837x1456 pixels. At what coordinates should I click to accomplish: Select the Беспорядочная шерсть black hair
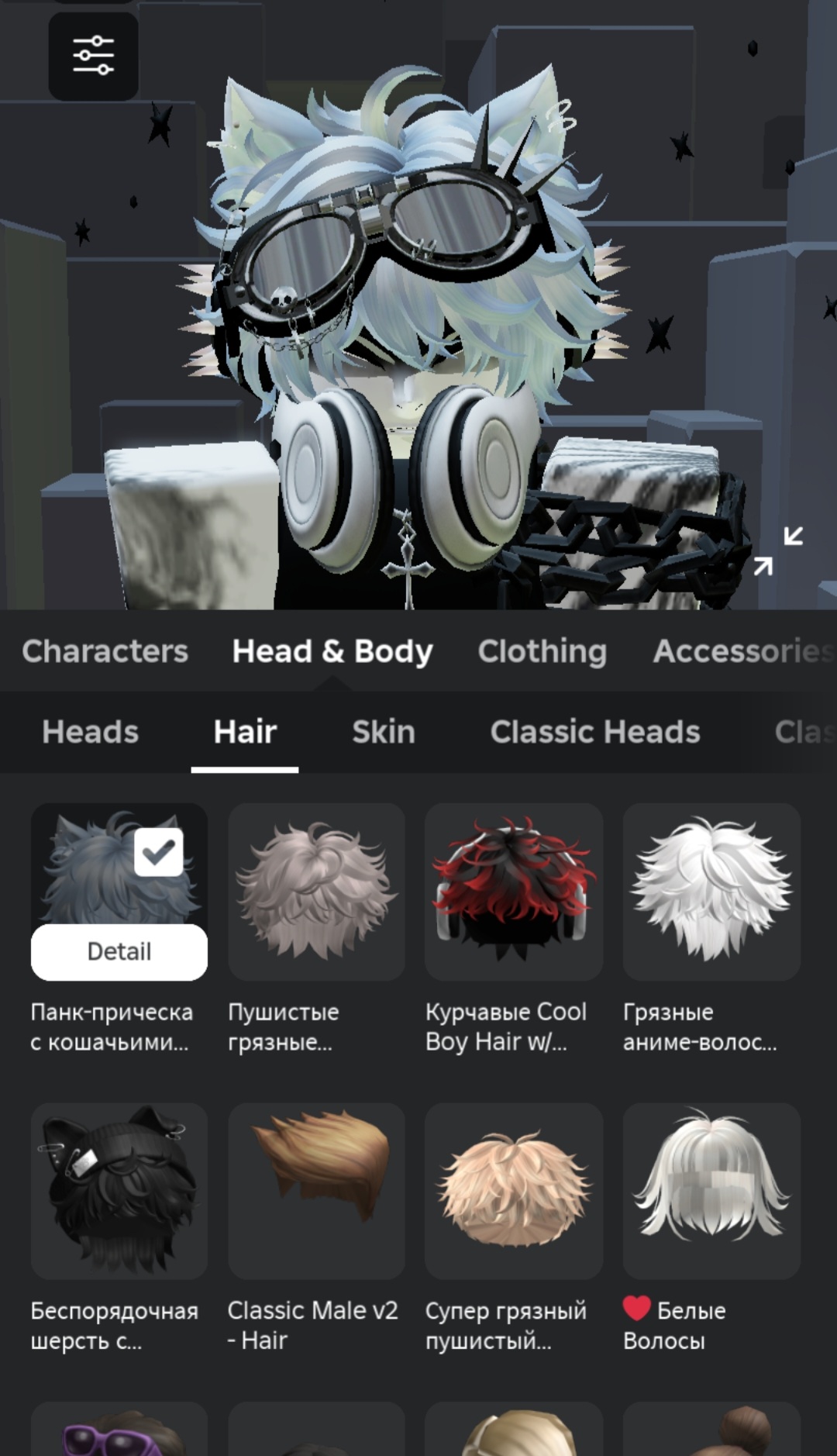pos(119,1191)
